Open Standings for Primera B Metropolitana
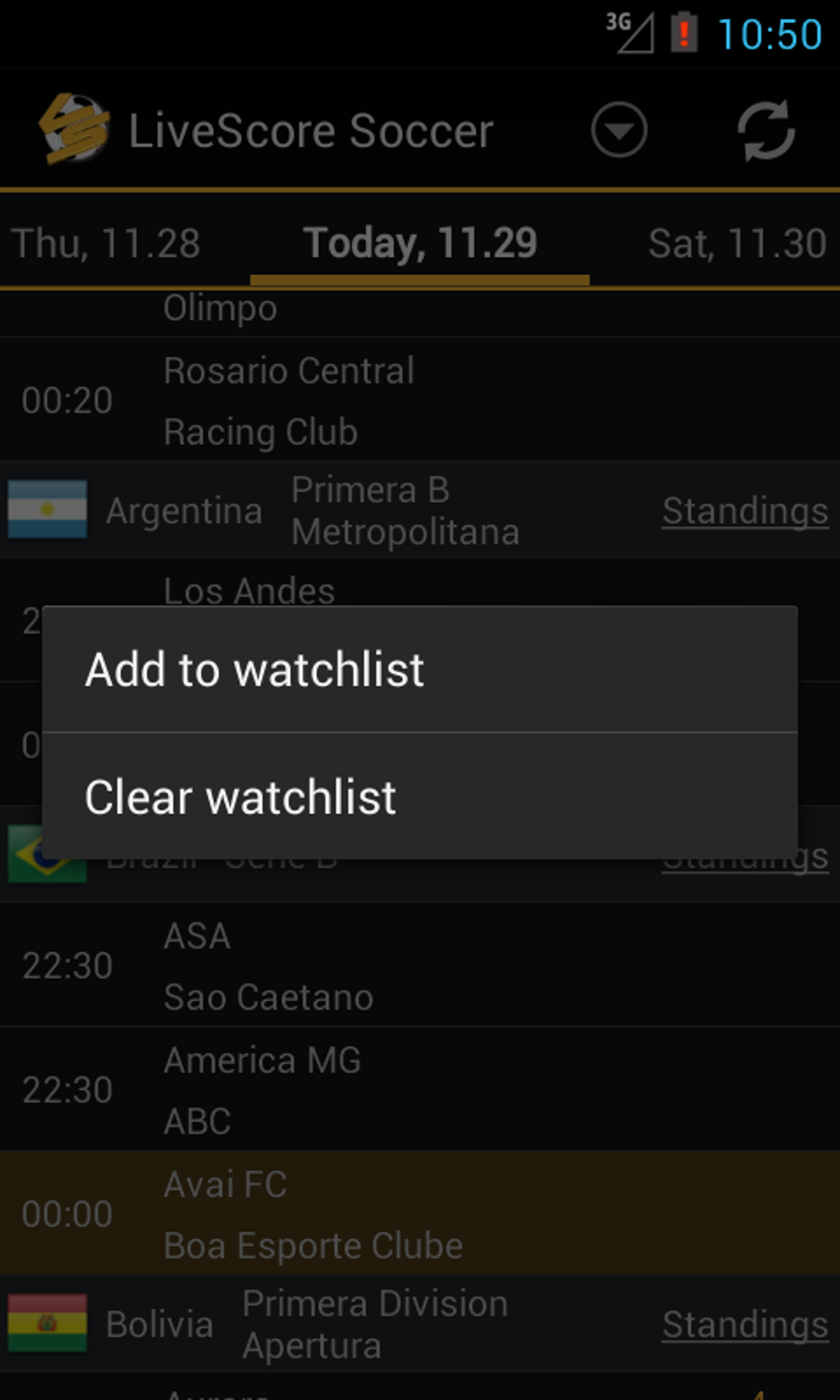Screen dimensions: 840x1400 click(745, 509)
